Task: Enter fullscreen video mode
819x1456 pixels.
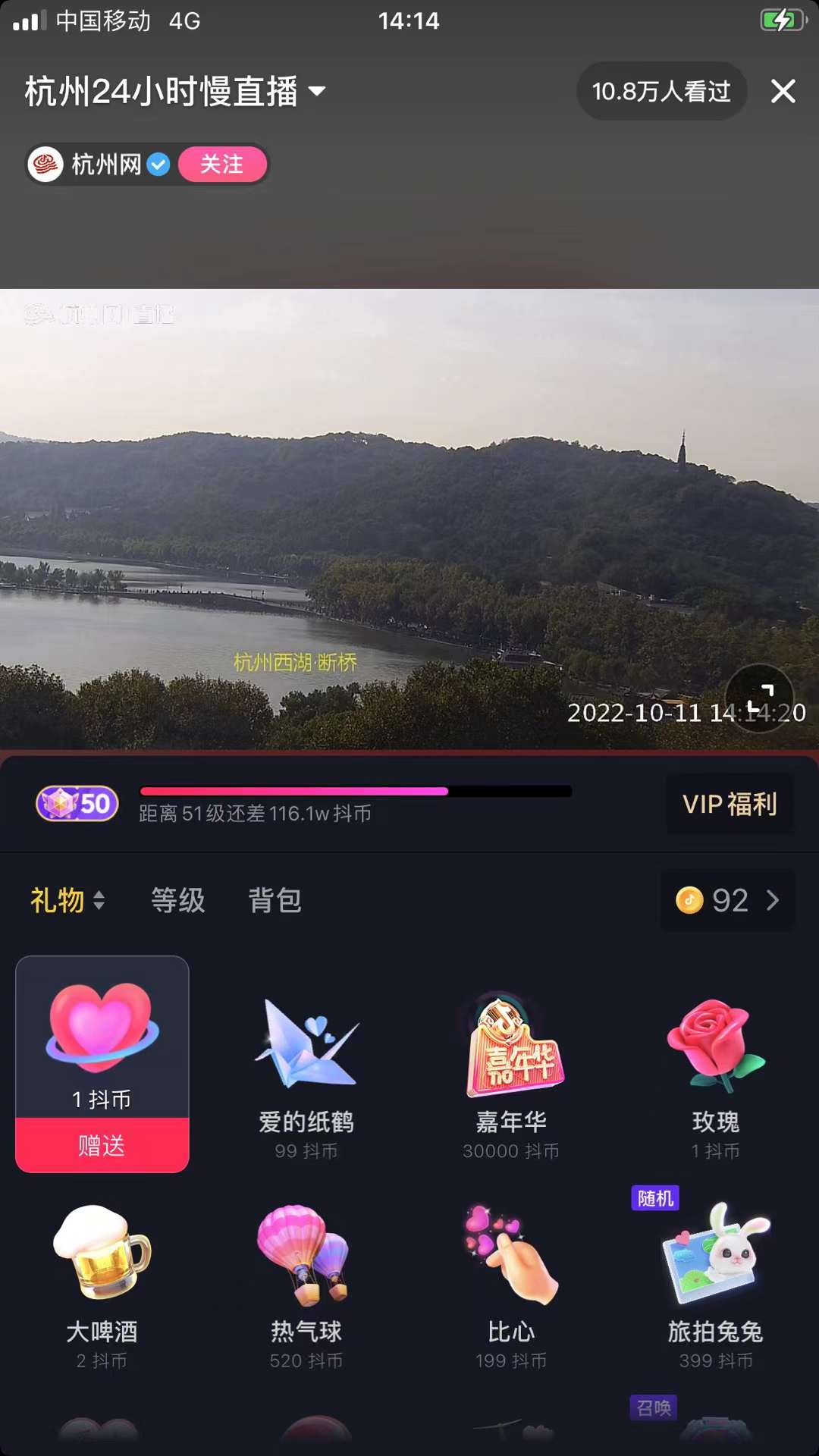Action: pos(760,698)
